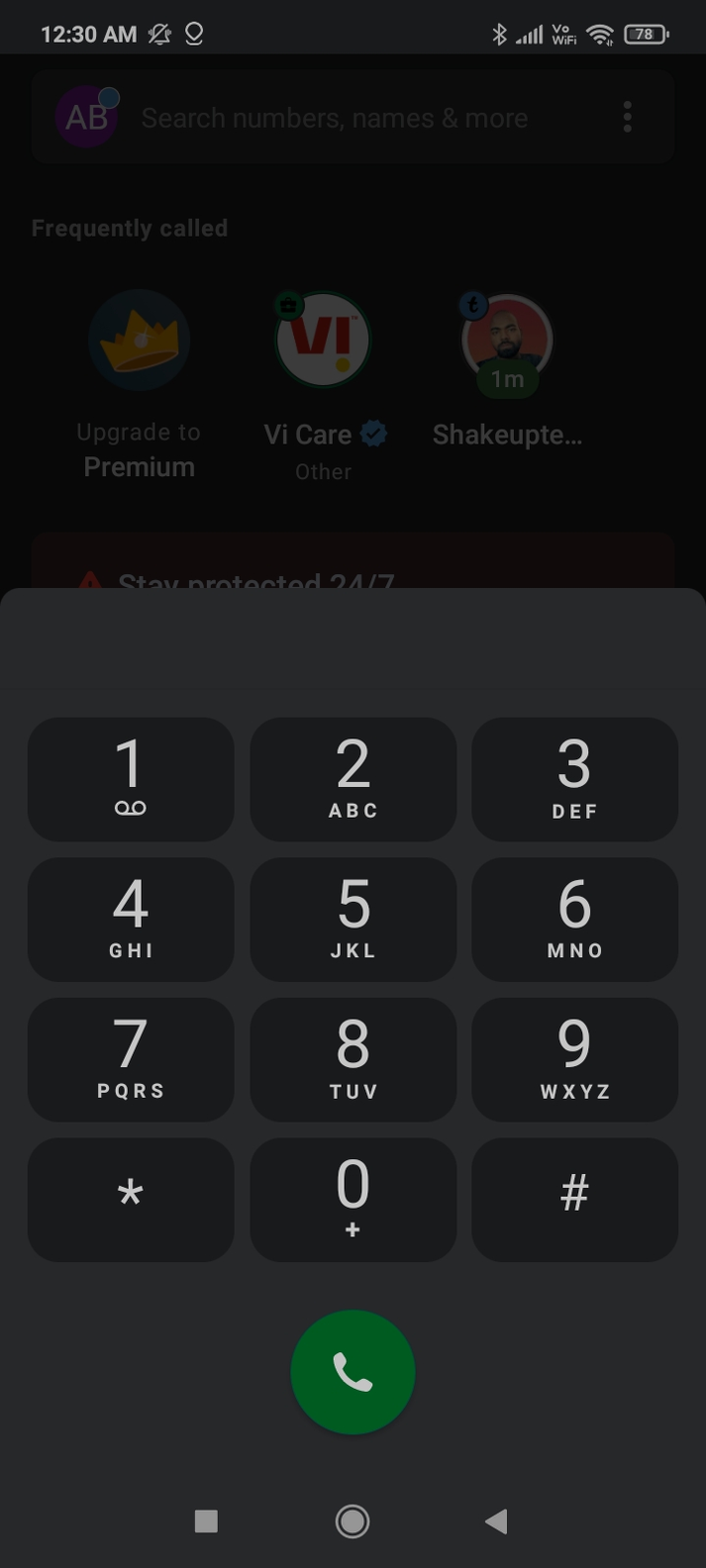Screen dimensions: 706x1568
Task: Tap the 3 DEF key
Action: (x=575, y=779)
